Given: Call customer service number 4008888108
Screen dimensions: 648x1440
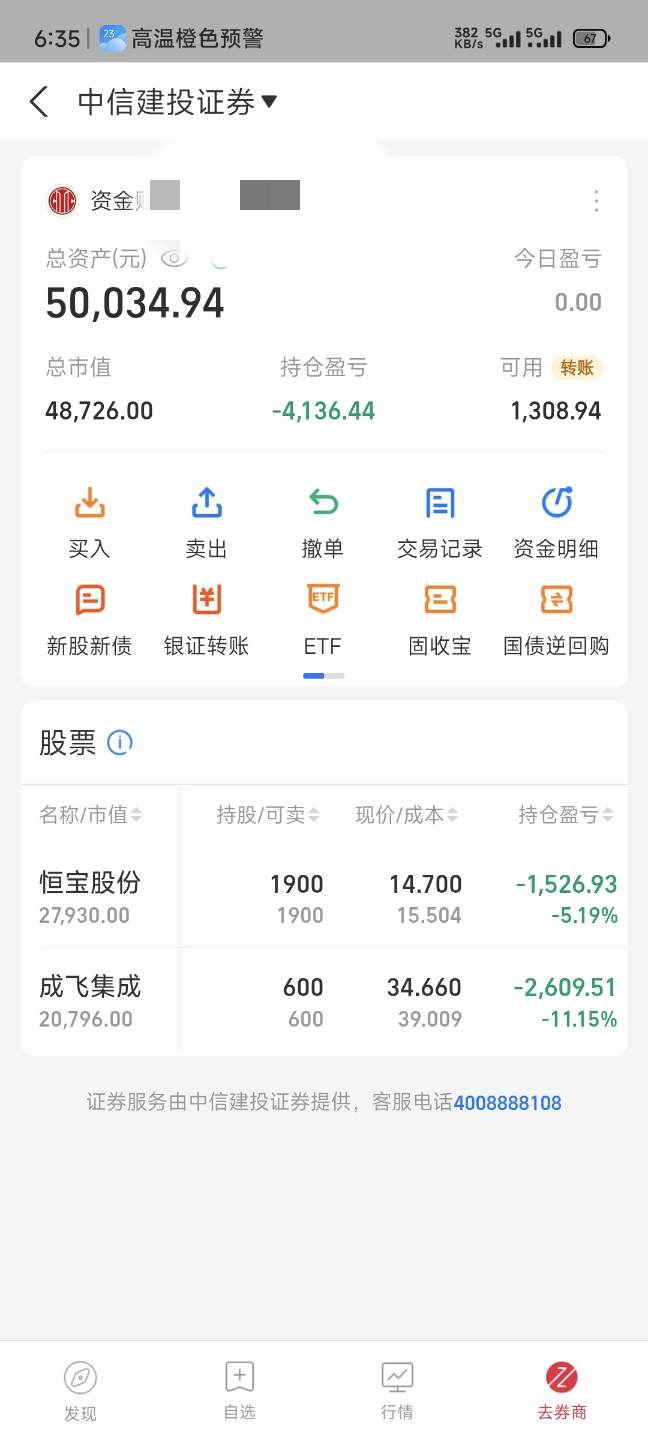Looking at the screenshot, I should tap(508, 1103).
